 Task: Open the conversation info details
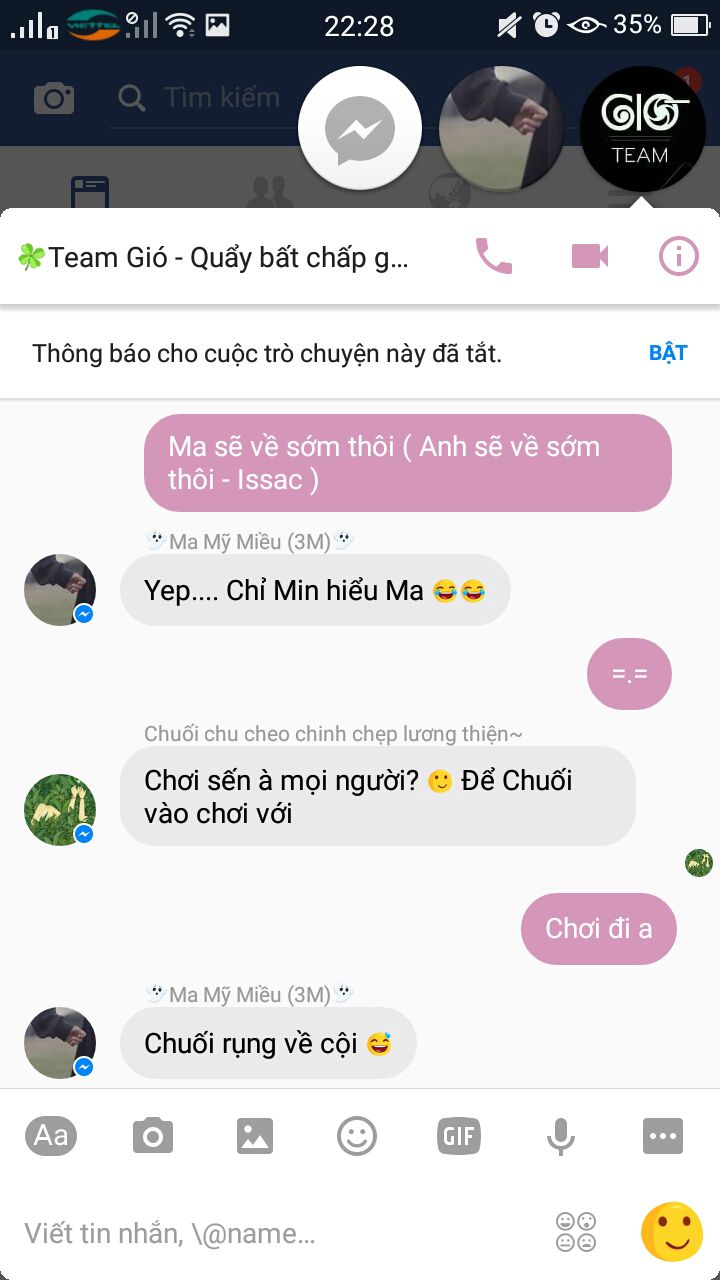pyautogui.click(x=678, y=257)
